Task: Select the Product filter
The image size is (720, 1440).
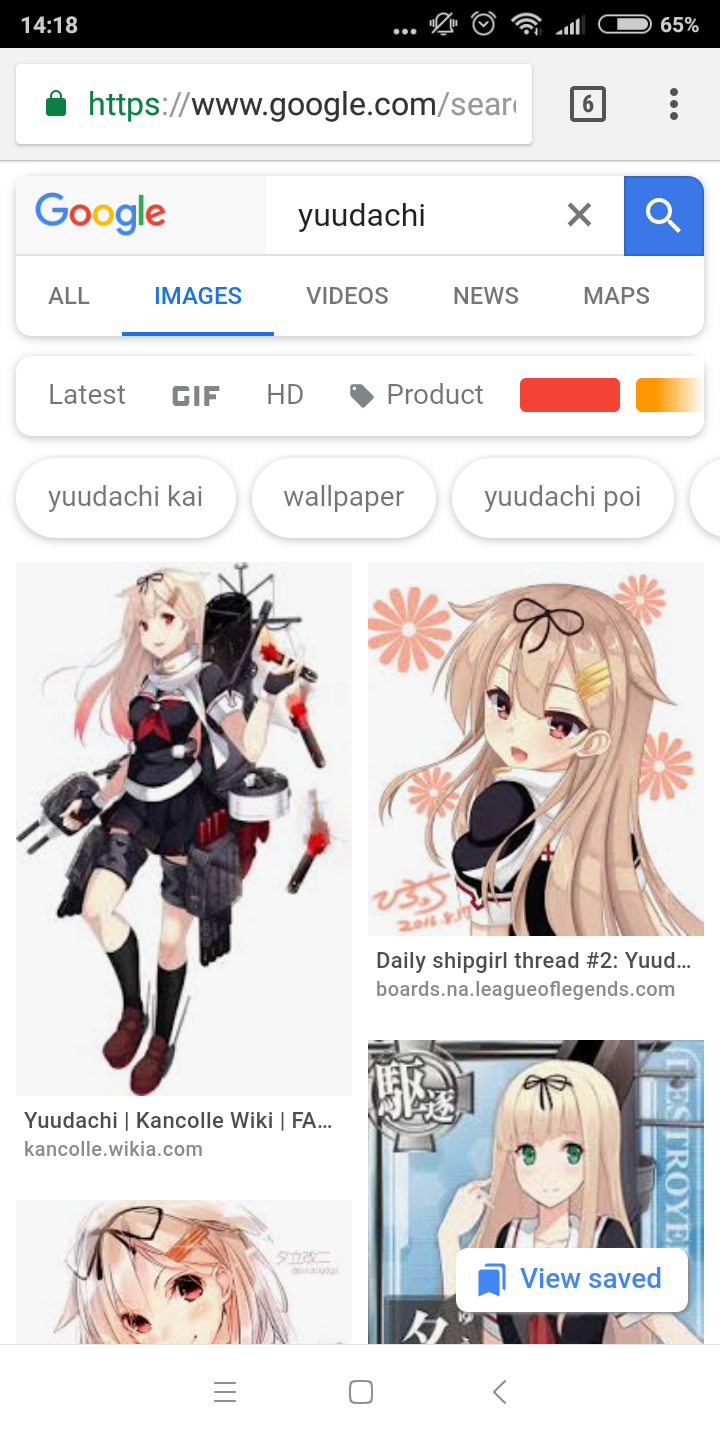Action: [x=416, y=395]
